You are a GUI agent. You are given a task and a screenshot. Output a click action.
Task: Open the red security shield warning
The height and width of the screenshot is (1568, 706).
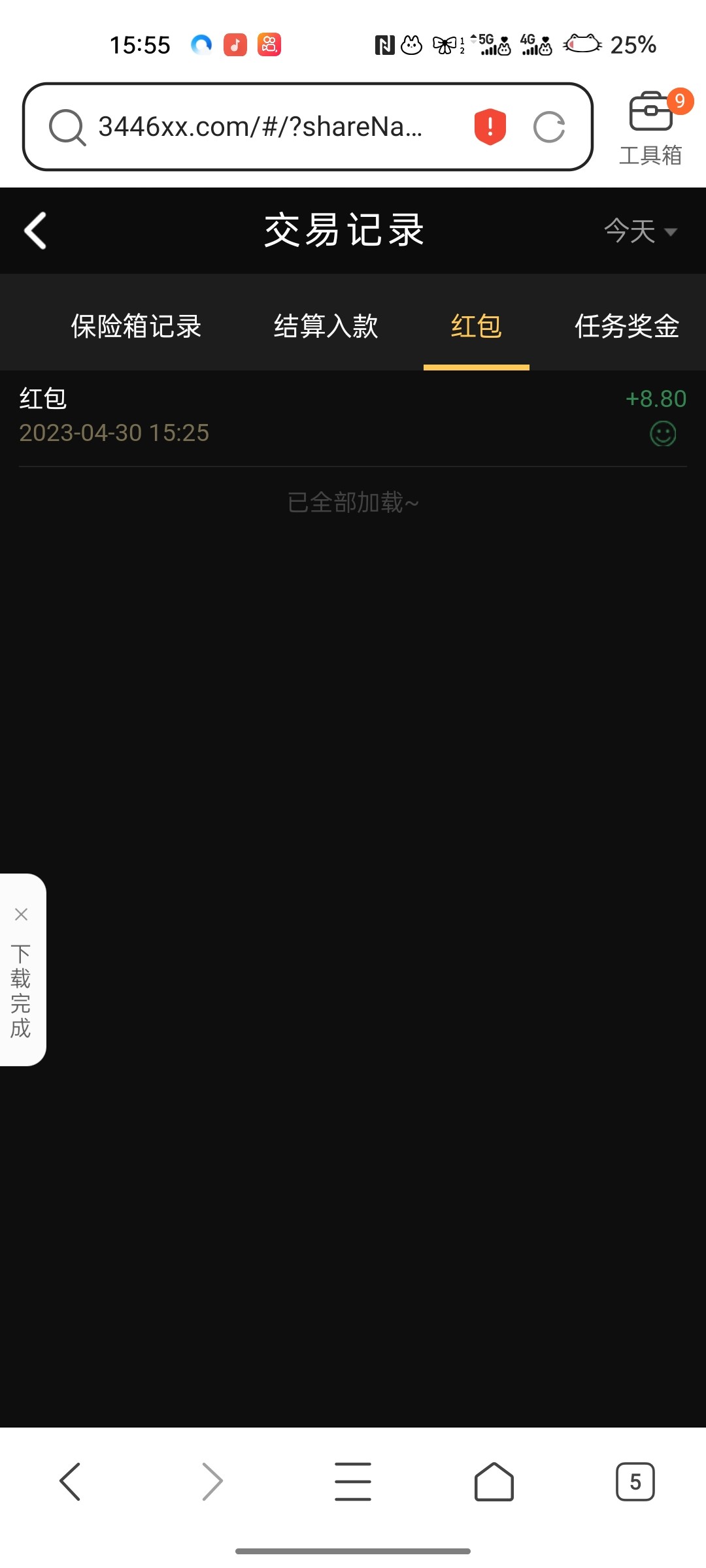(x=490, y=127)
